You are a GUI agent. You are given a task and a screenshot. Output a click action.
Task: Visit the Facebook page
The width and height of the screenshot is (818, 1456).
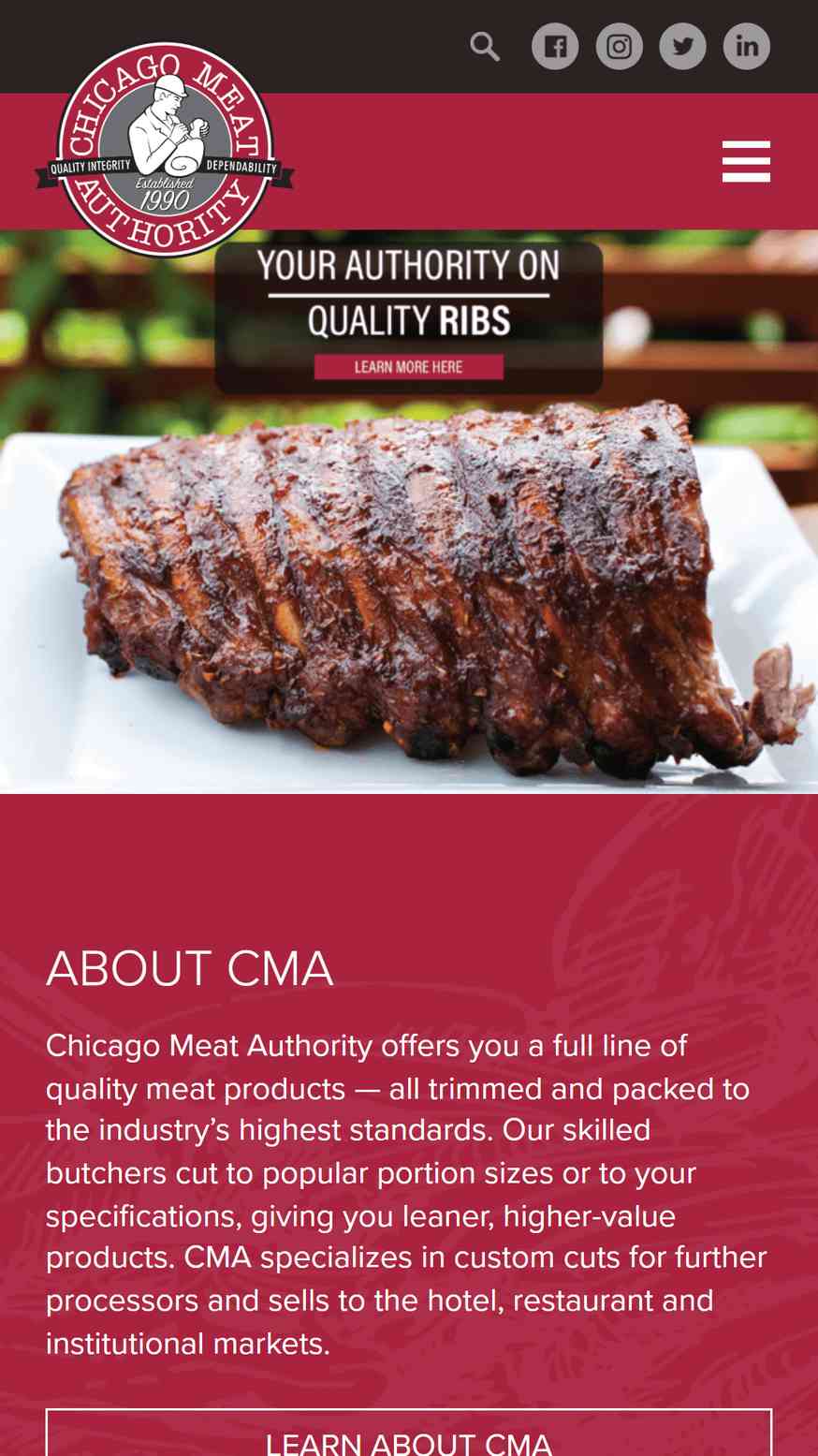pos(555,47)
